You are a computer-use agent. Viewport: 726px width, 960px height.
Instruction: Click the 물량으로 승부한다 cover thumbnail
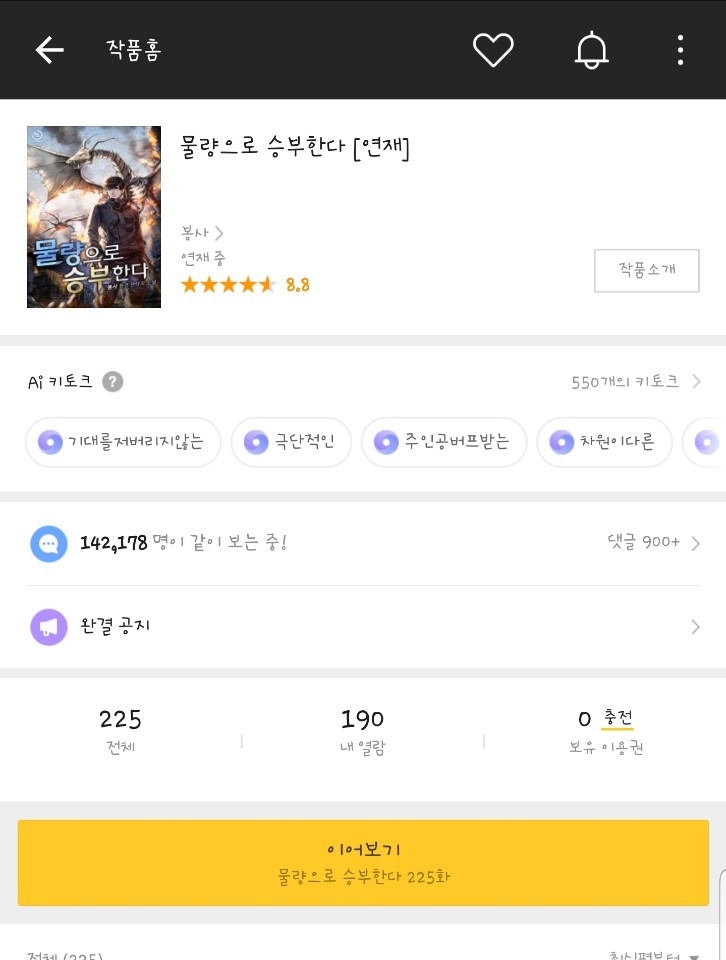click(x=93, y=217)
